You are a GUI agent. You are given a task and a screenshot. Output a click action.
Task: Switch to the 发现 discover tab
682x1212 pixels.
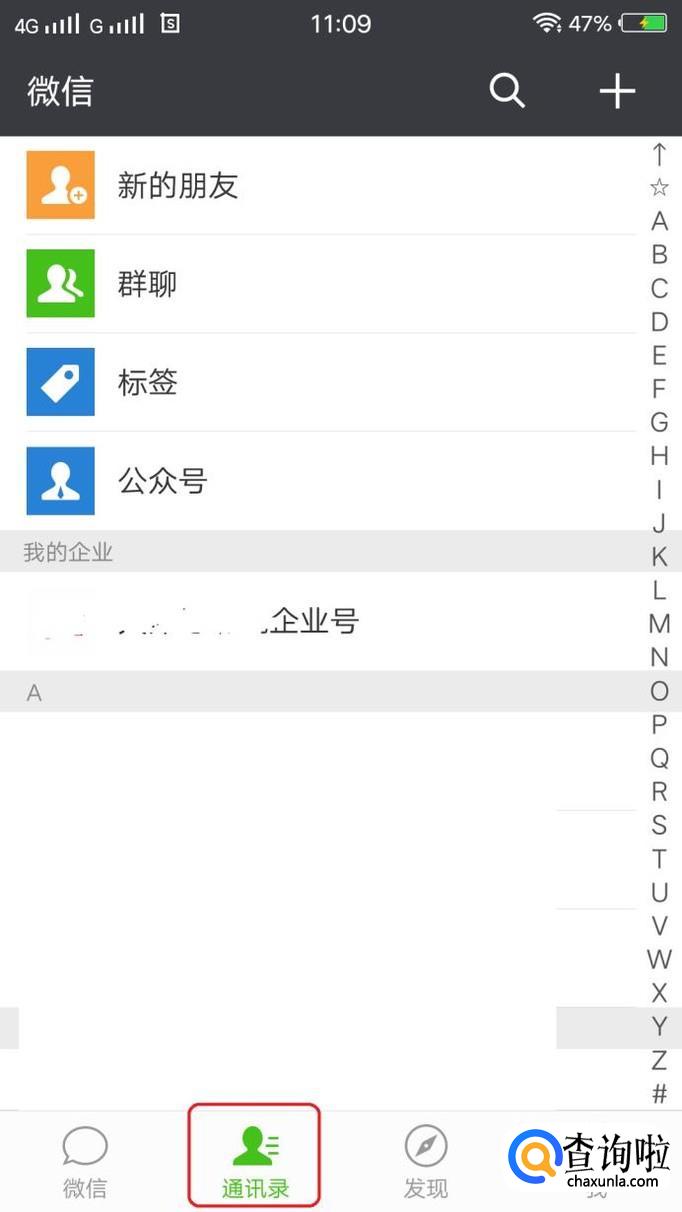click(426, 1162)
